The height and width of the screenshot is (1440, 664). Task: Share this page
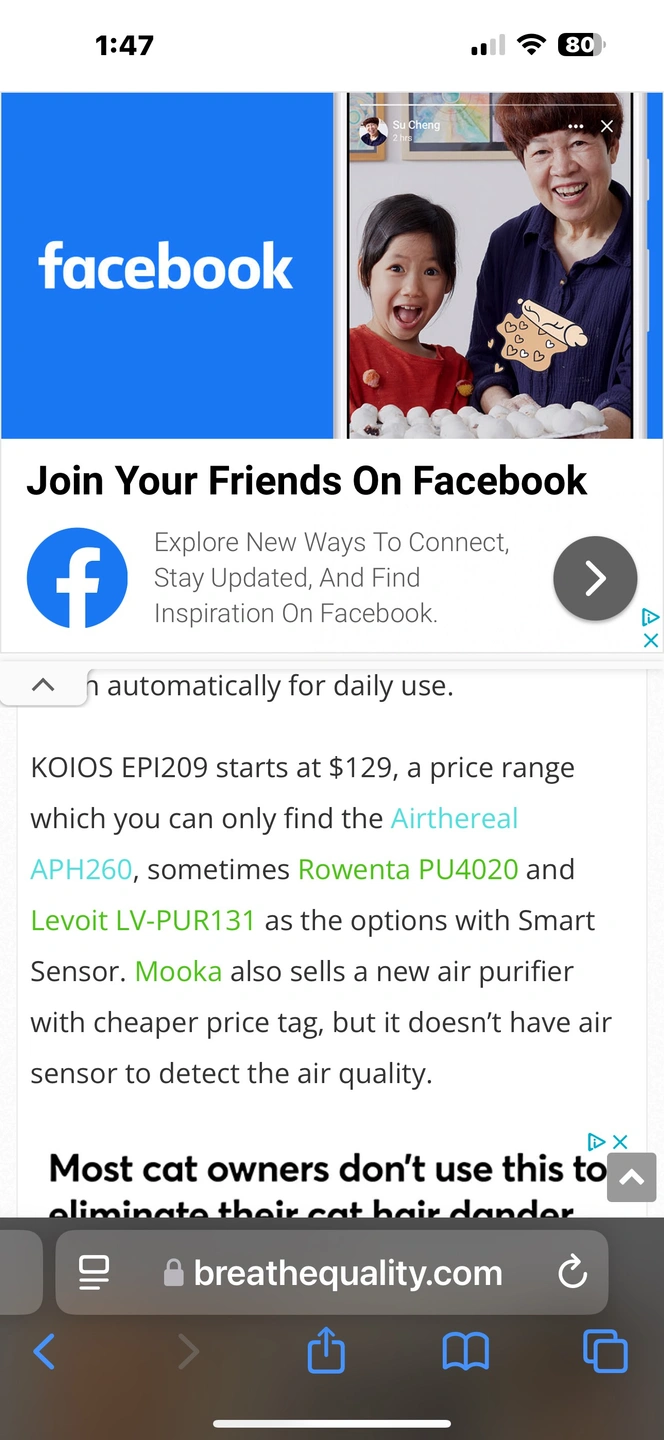[326, 1351]
